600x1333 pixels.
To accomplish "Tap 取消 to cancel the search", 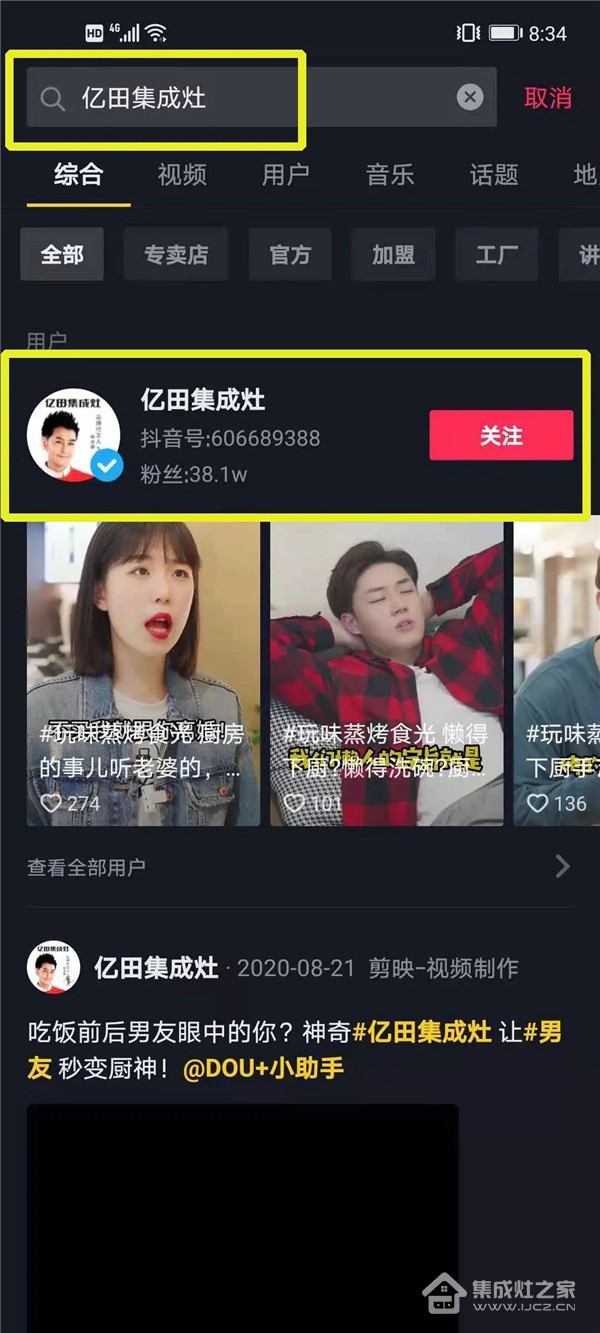I will [548, 97].
